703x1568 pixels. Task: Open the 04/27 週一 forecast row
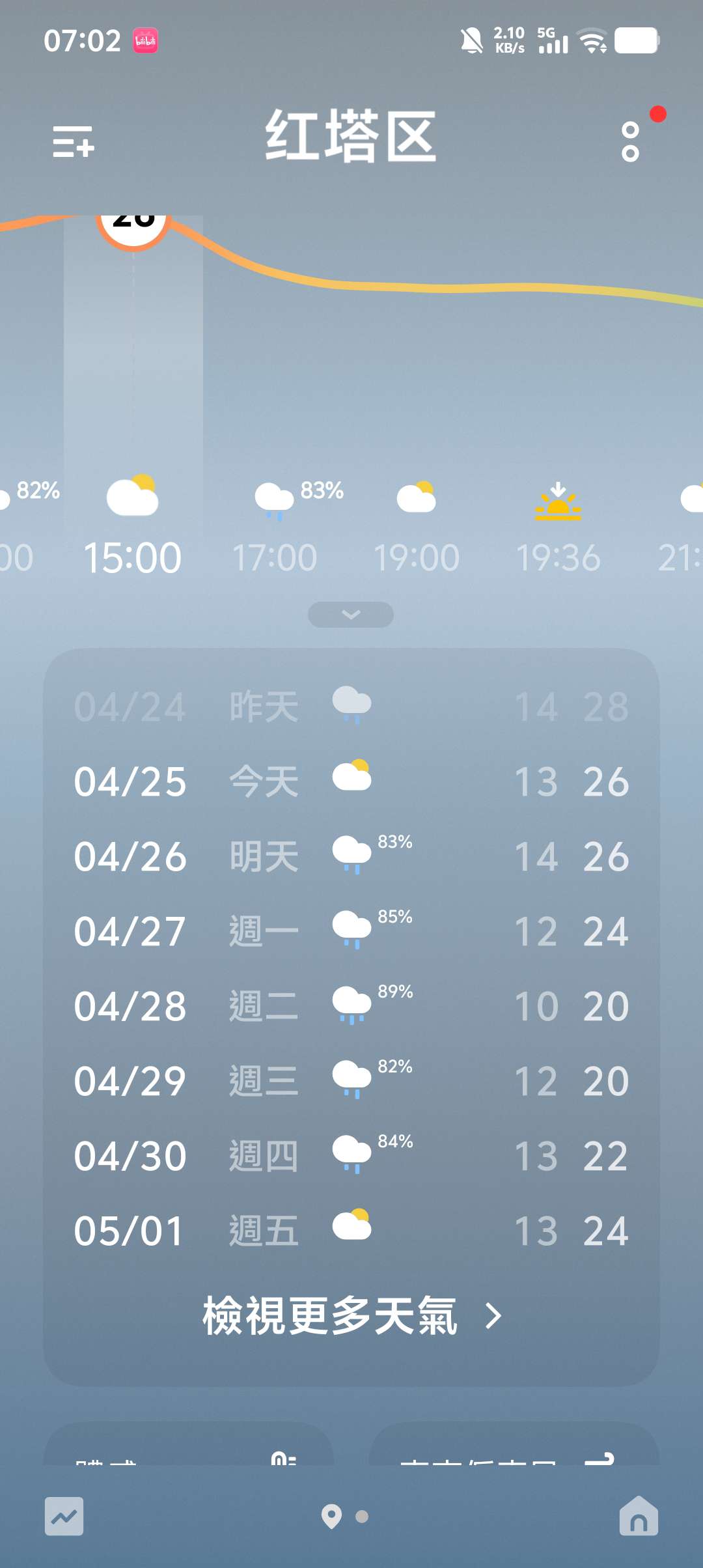coord(351,931)
